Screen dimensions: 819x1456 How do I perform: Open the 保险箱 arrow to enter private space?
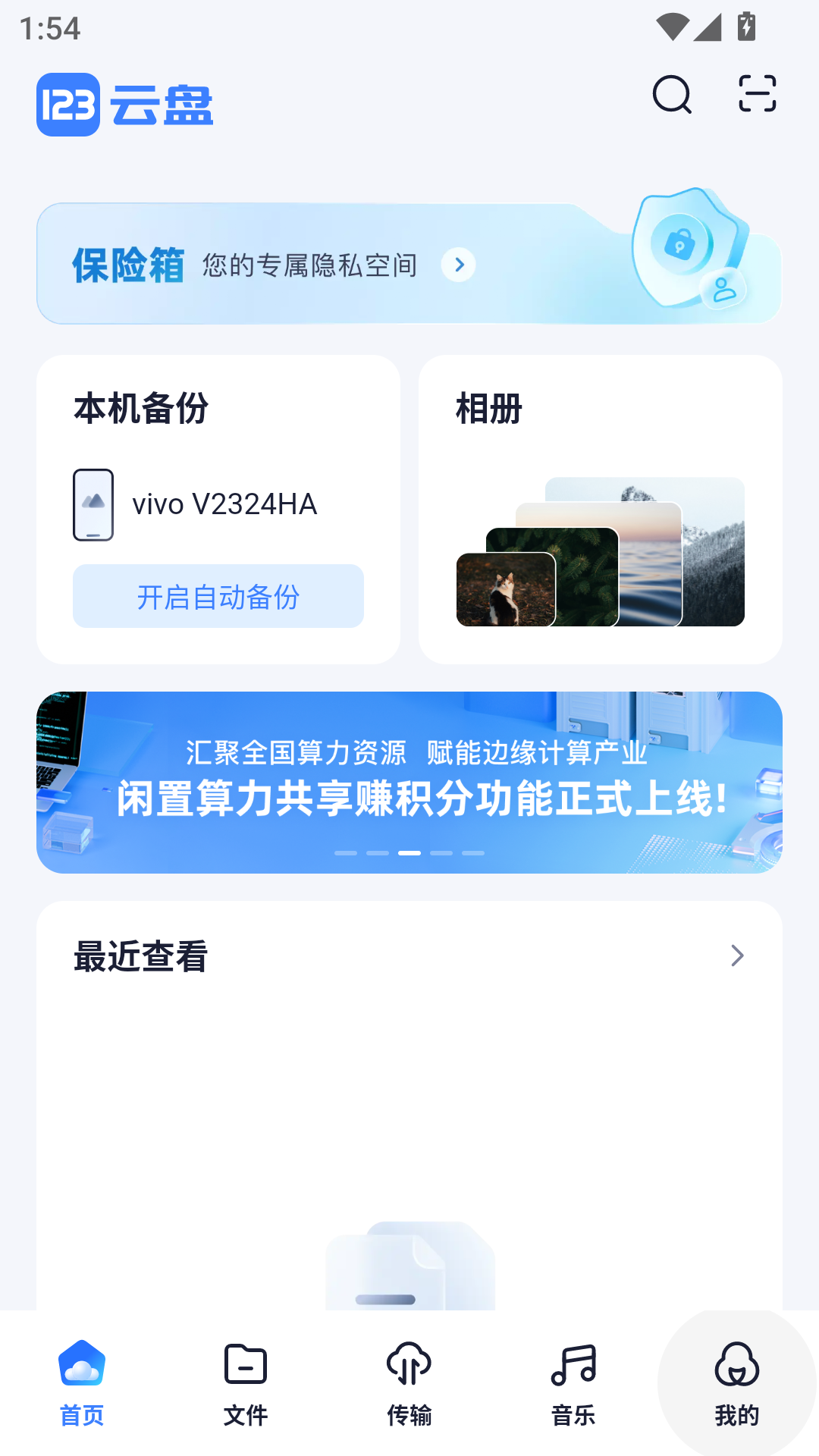click(x=458, y=265)
